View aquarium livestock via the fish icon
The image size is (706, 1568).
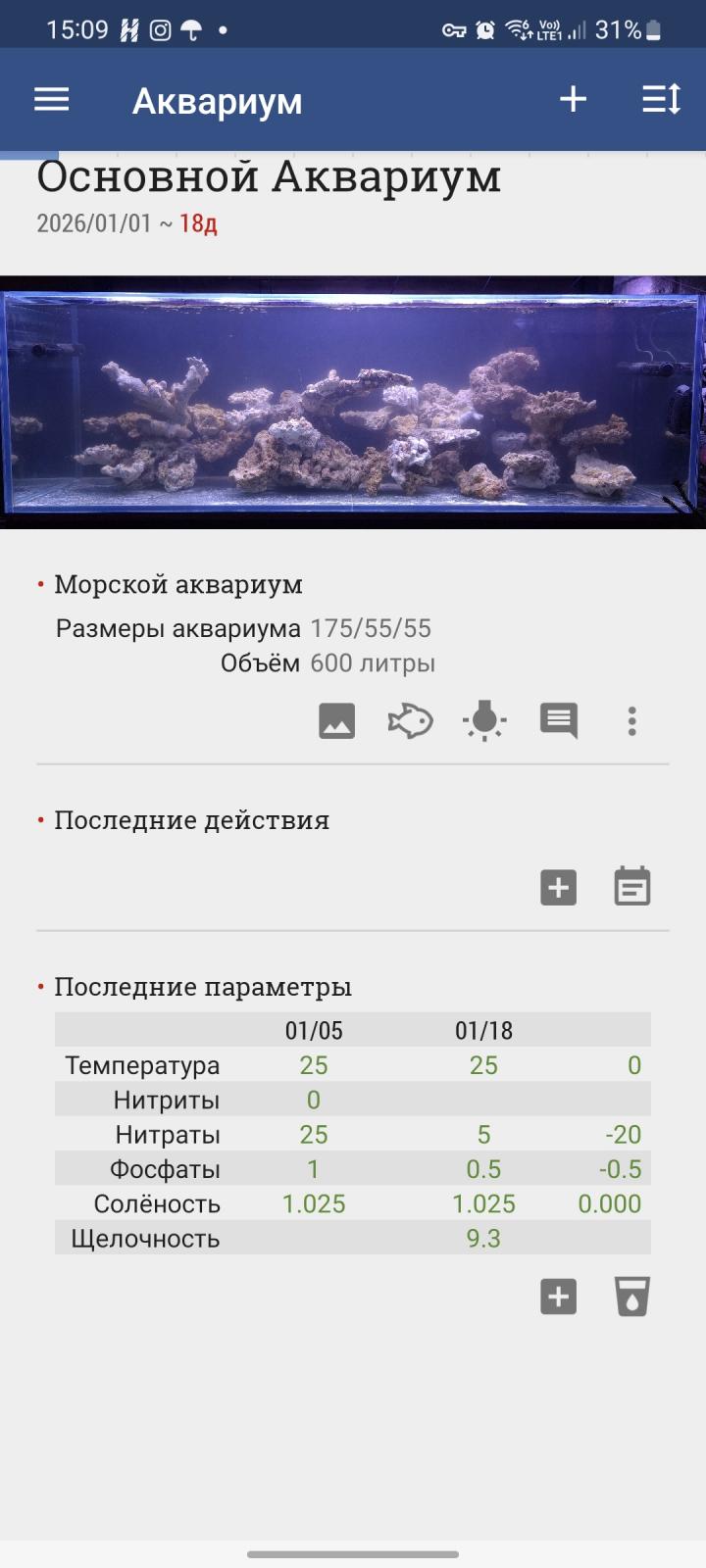(411, 721)
